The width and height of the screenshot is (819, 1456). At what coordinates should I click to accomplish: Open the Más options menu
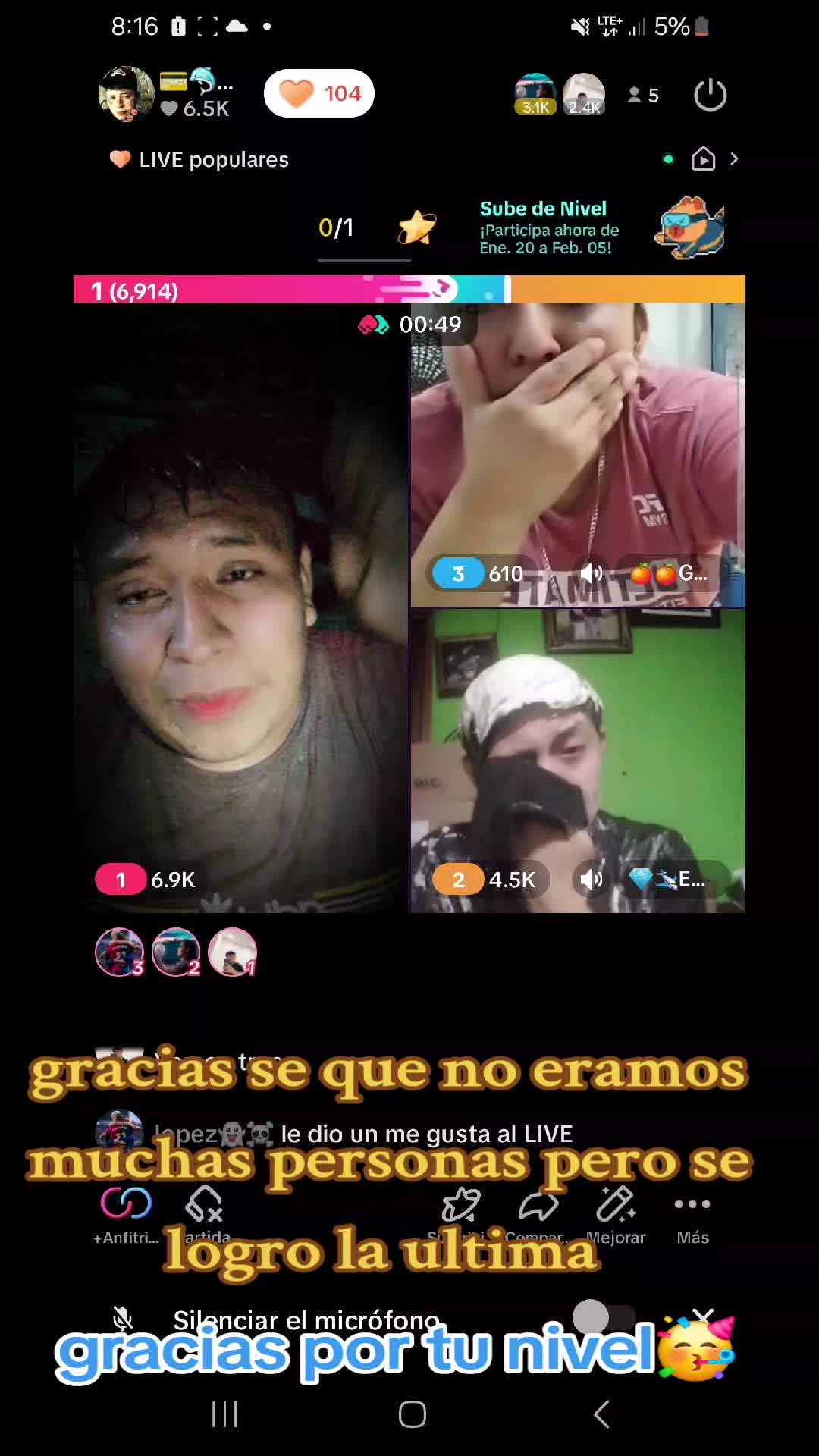[692, 1213]
